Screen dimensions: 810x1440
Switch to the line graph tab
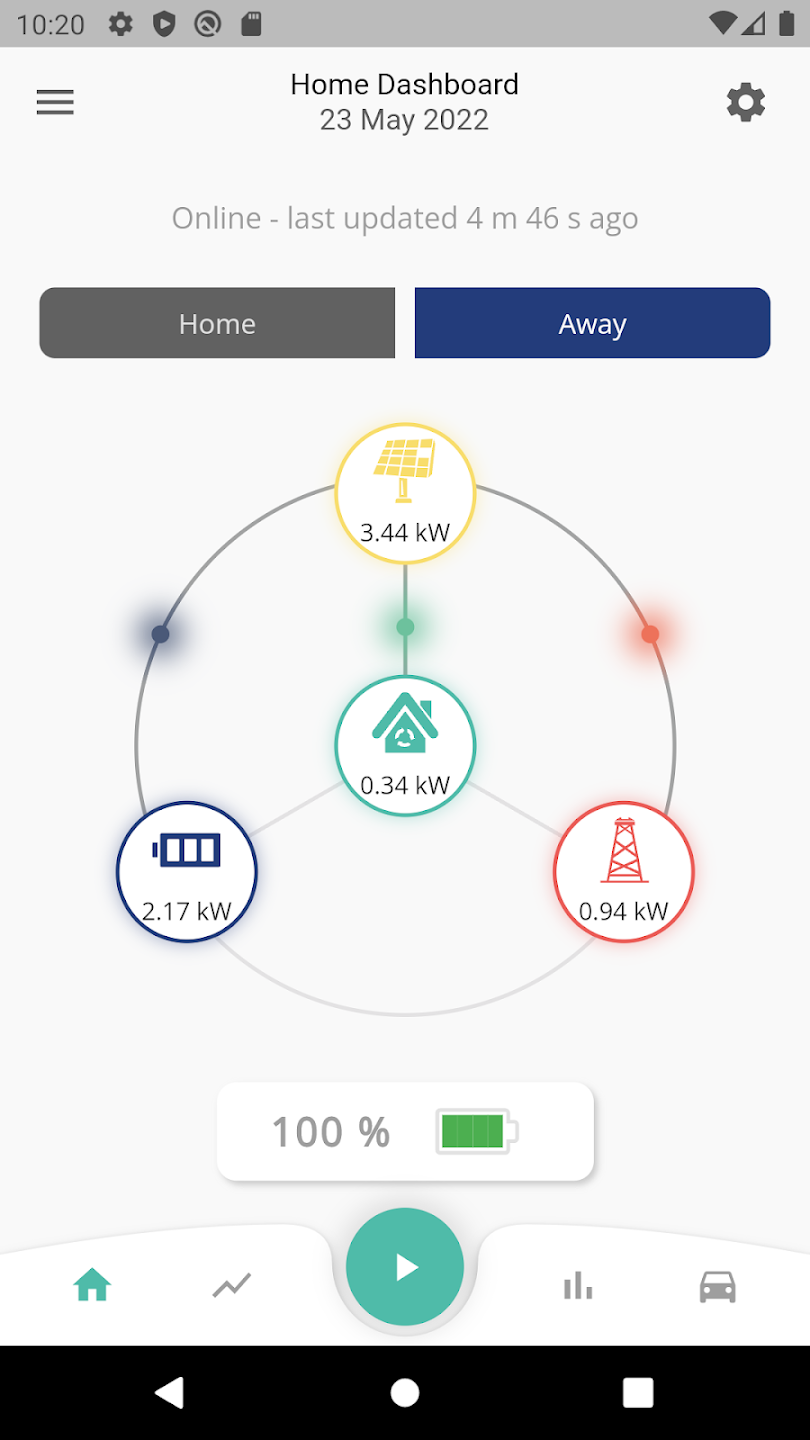[232, 1286]
